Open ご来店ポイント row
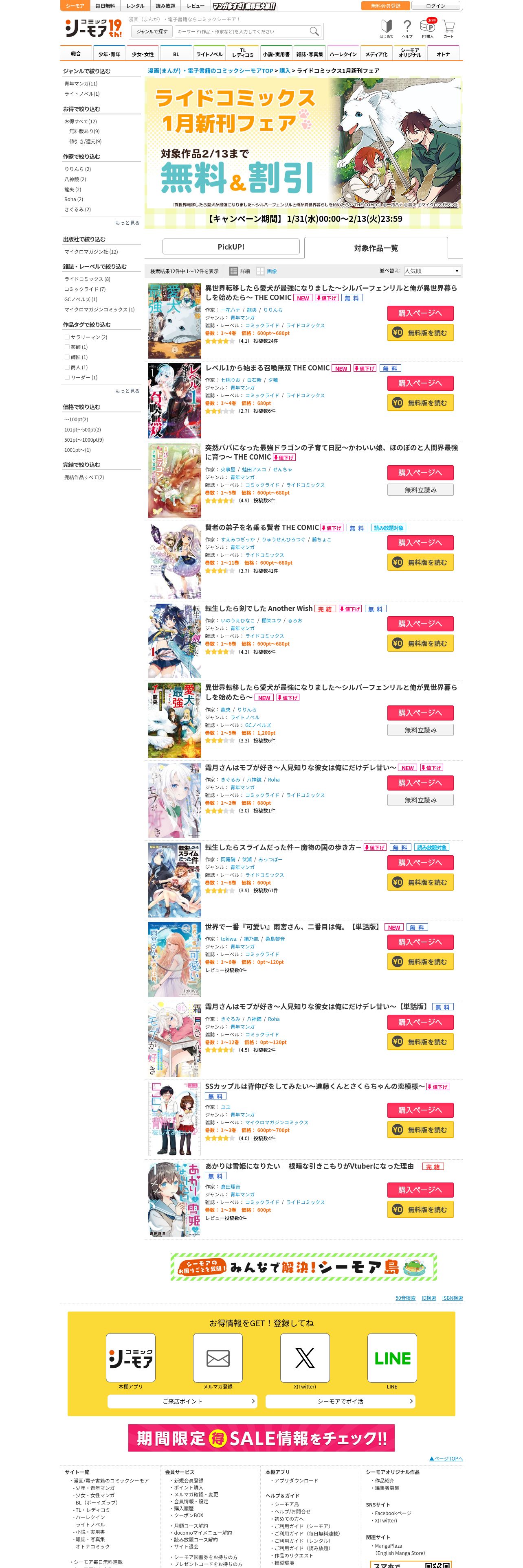 182,1401
